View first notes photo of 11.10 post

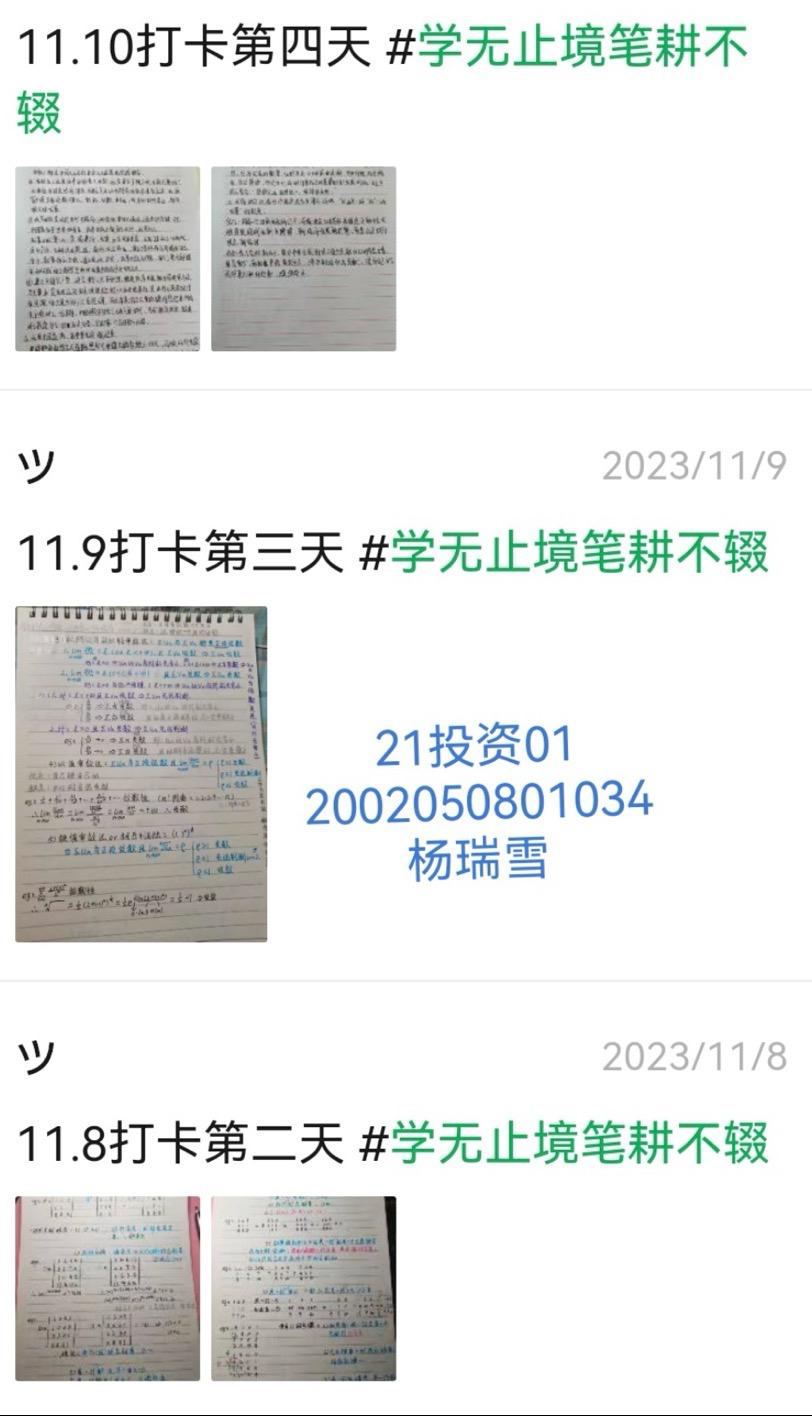click(107, 259)
